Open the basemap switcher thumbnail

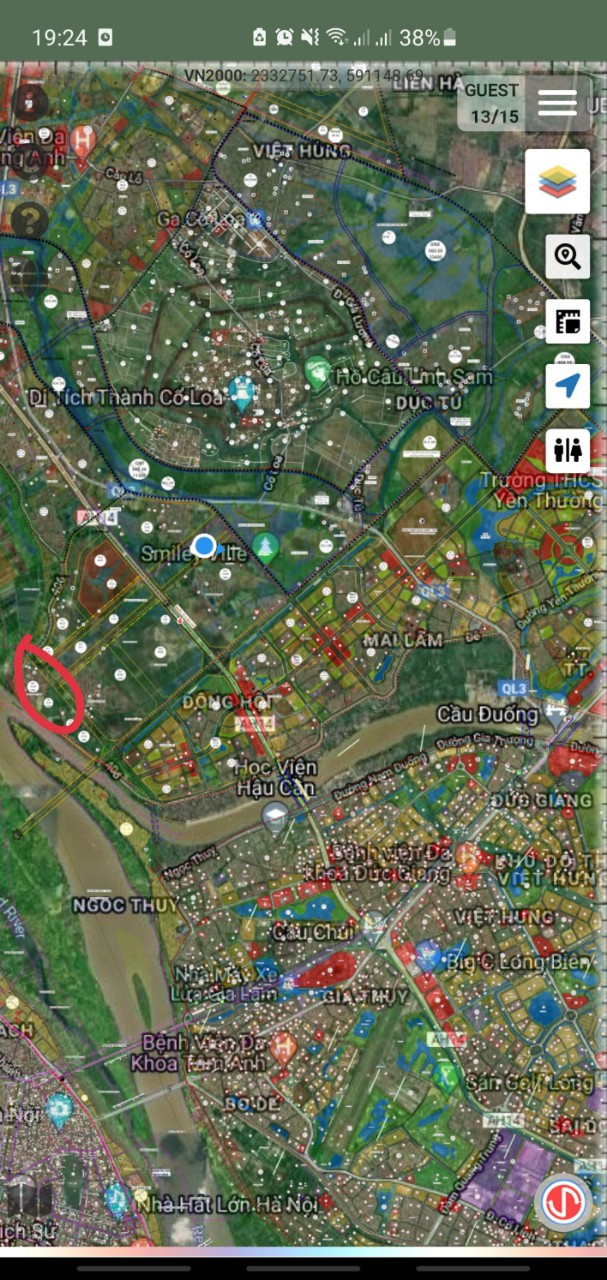click(x=30, y=1196)
